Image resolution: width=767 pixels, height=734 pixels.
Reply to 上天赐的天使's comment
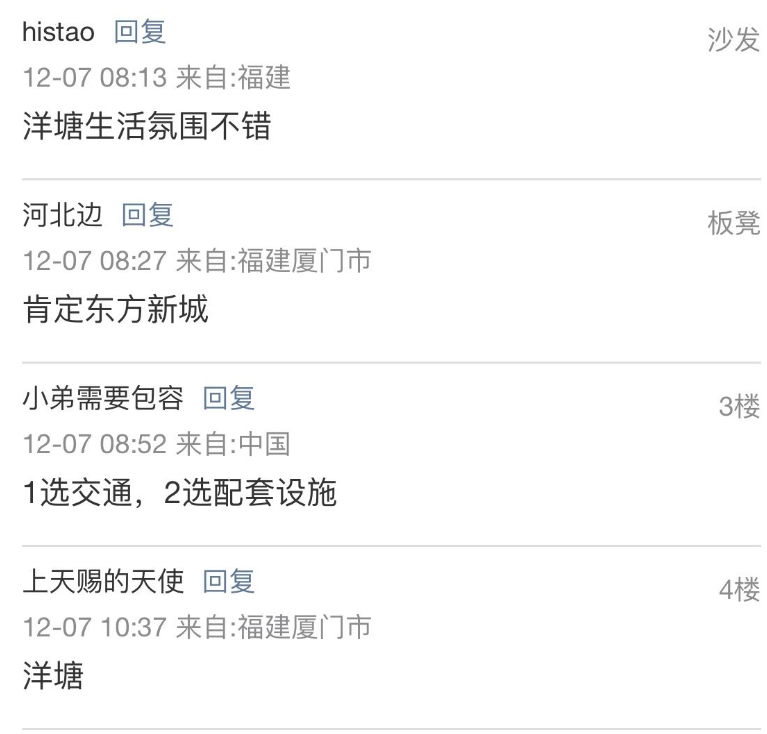[x=228, y=581]
